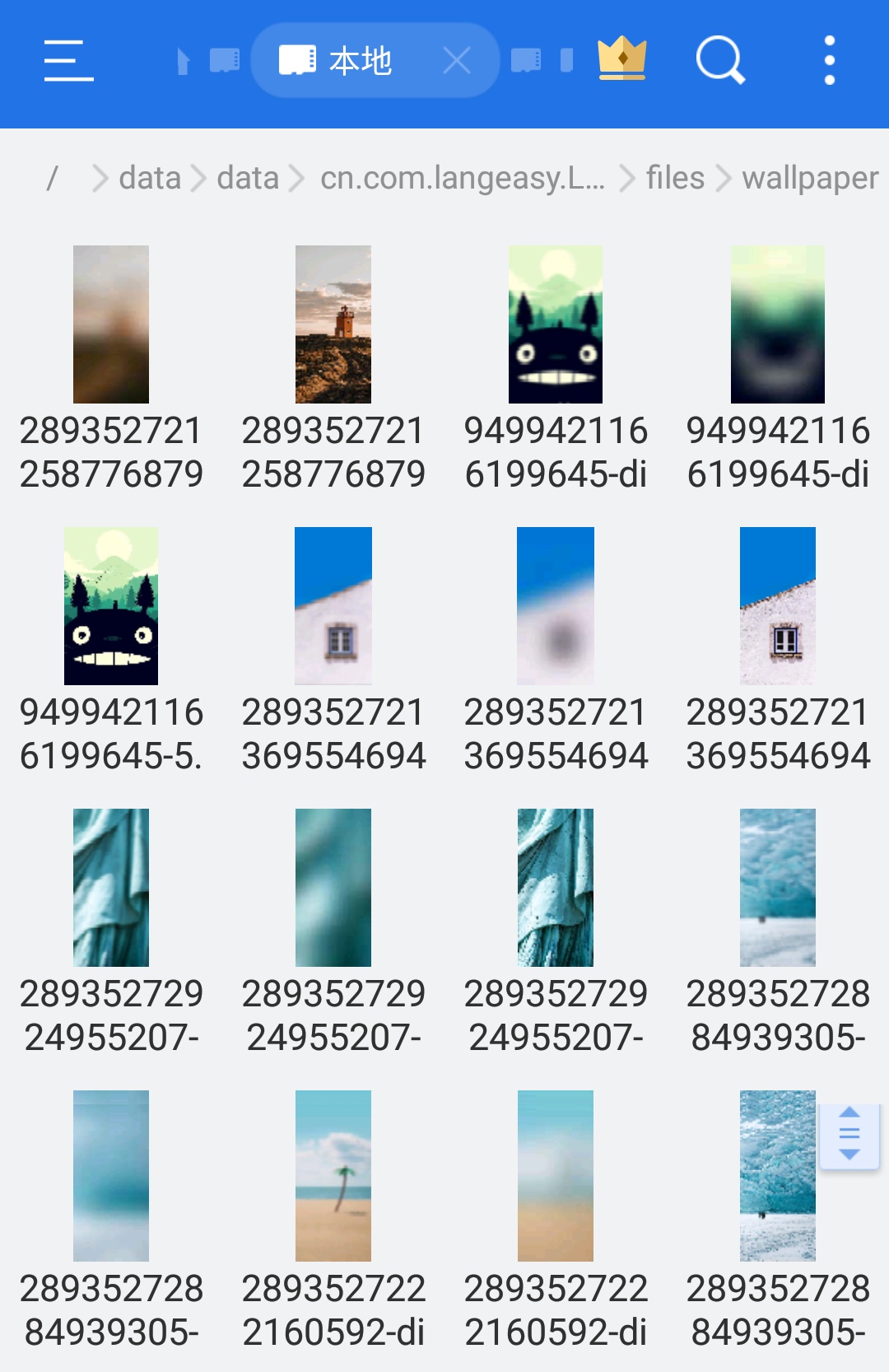Close the 本地 tab

457,60
